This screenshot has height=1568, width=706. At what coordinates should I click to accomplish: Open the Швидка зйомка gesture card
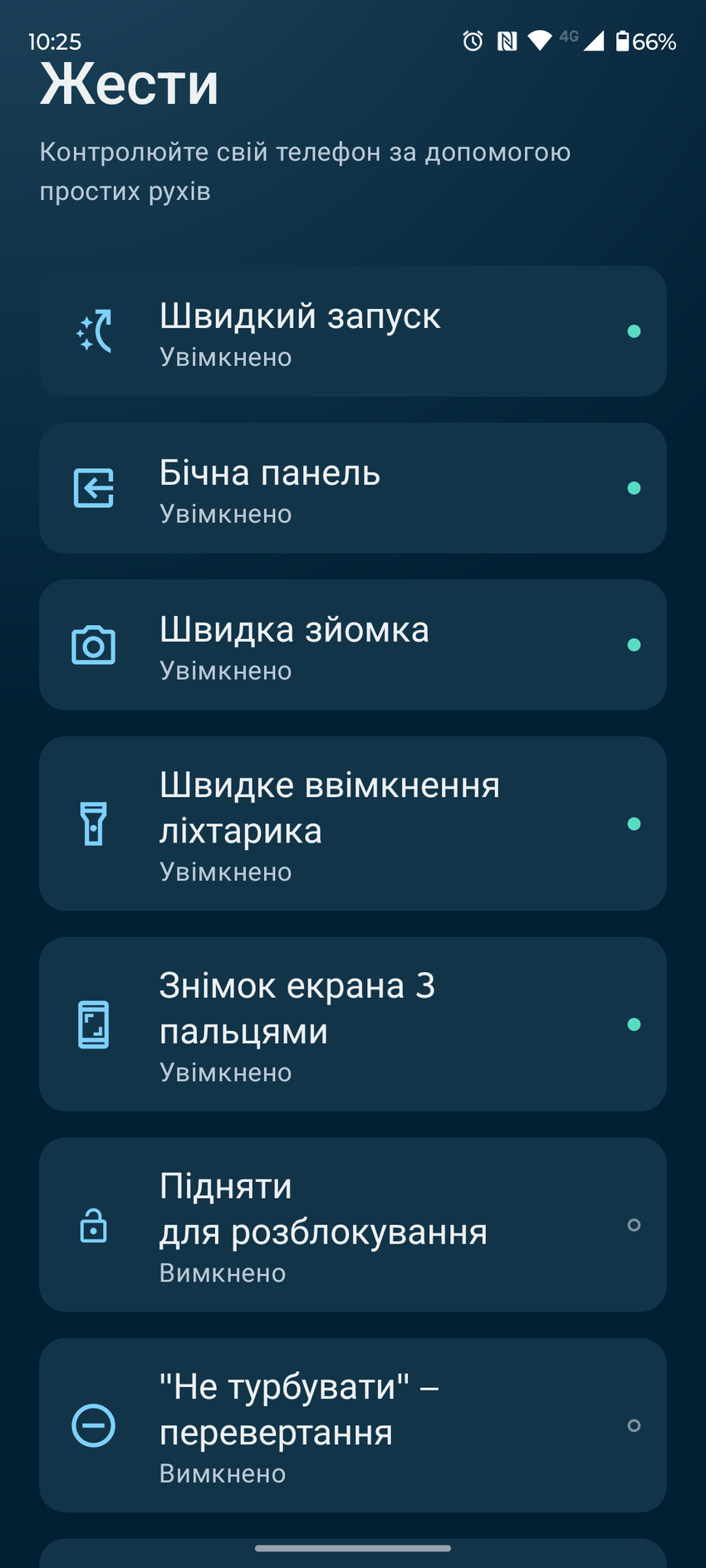pyautogui.click(x=352, y=645)
